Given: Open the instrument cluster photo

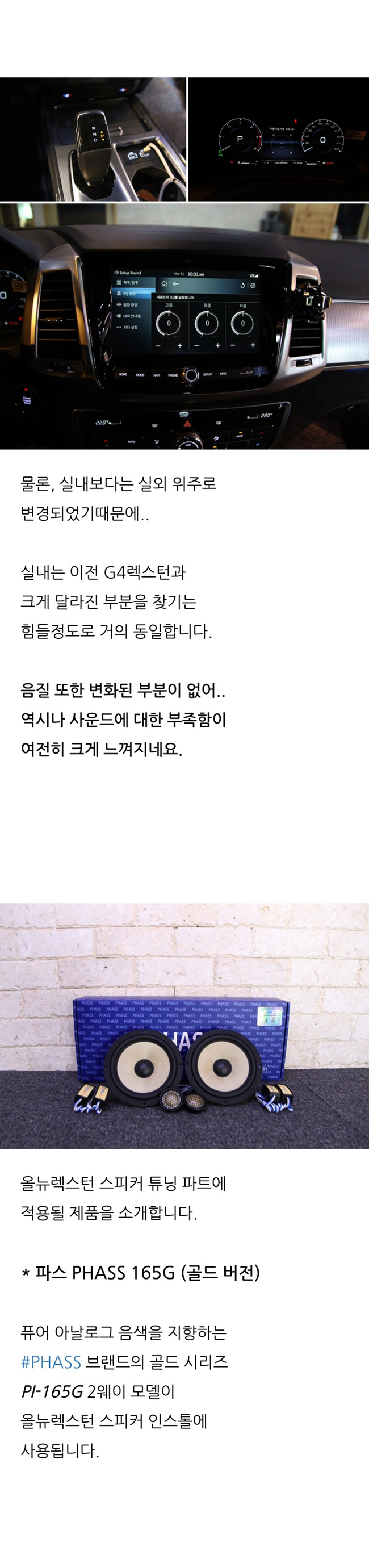Looking at the screenshot, I should 279,139.
